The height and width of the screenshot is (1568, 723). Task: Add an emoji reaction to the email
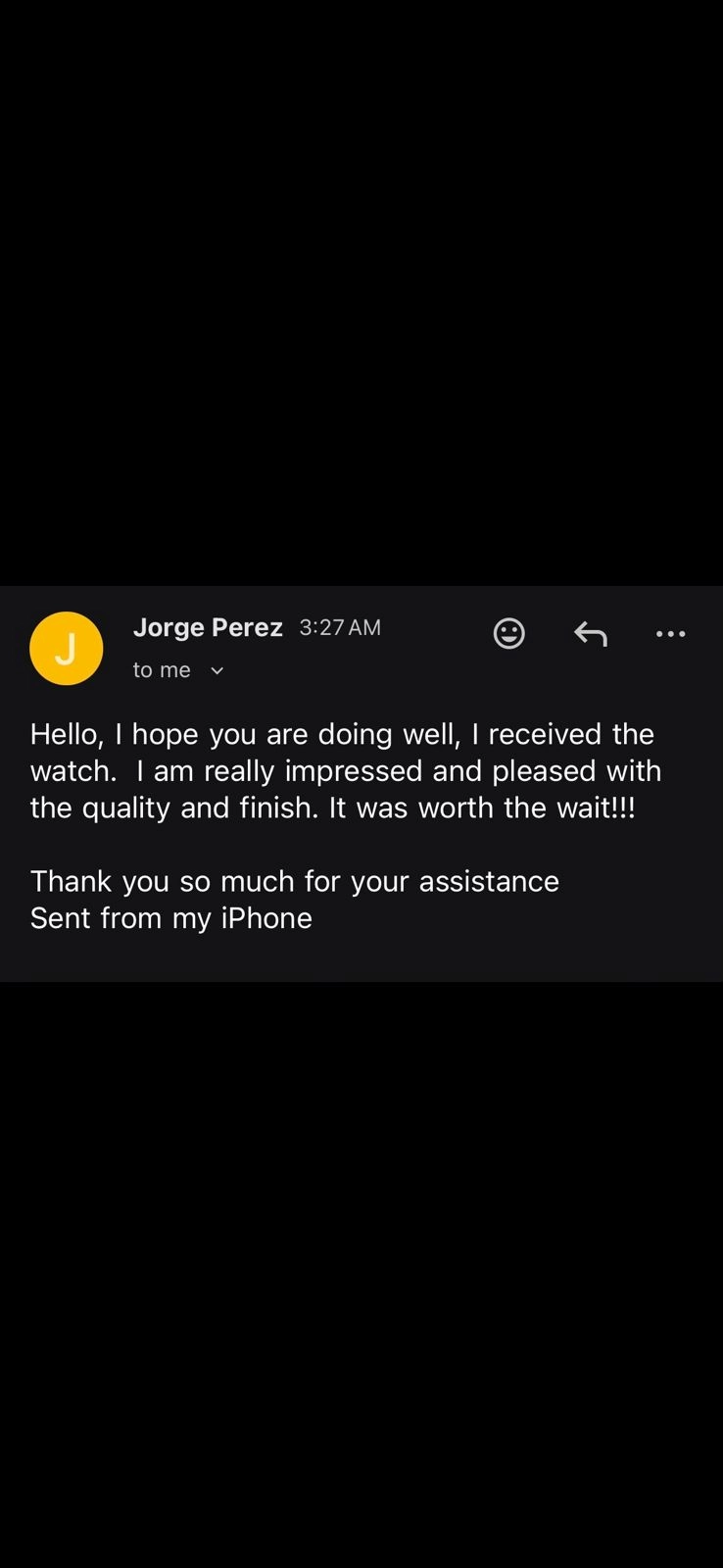[509, 634]
